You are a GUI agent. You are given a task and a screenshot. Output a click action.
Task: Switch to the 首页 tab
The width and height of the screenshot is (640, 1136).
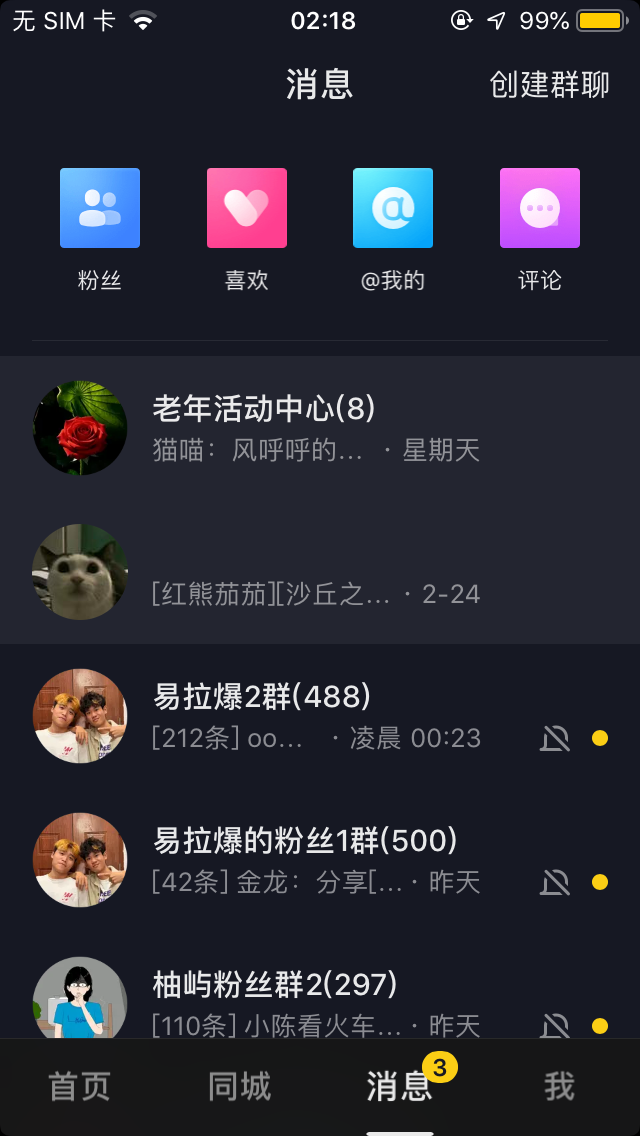[x=80, y=1087]
